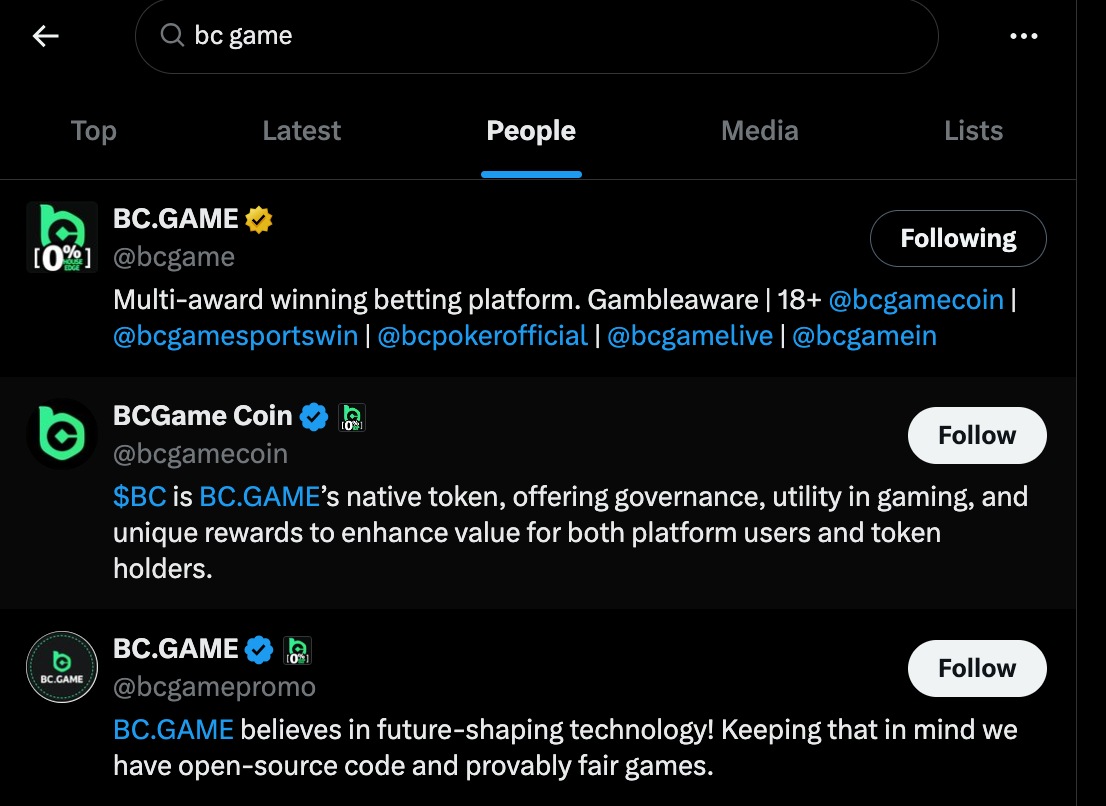
Task: Open the @bcgamesportswin mention link
Action: [236, 336]
